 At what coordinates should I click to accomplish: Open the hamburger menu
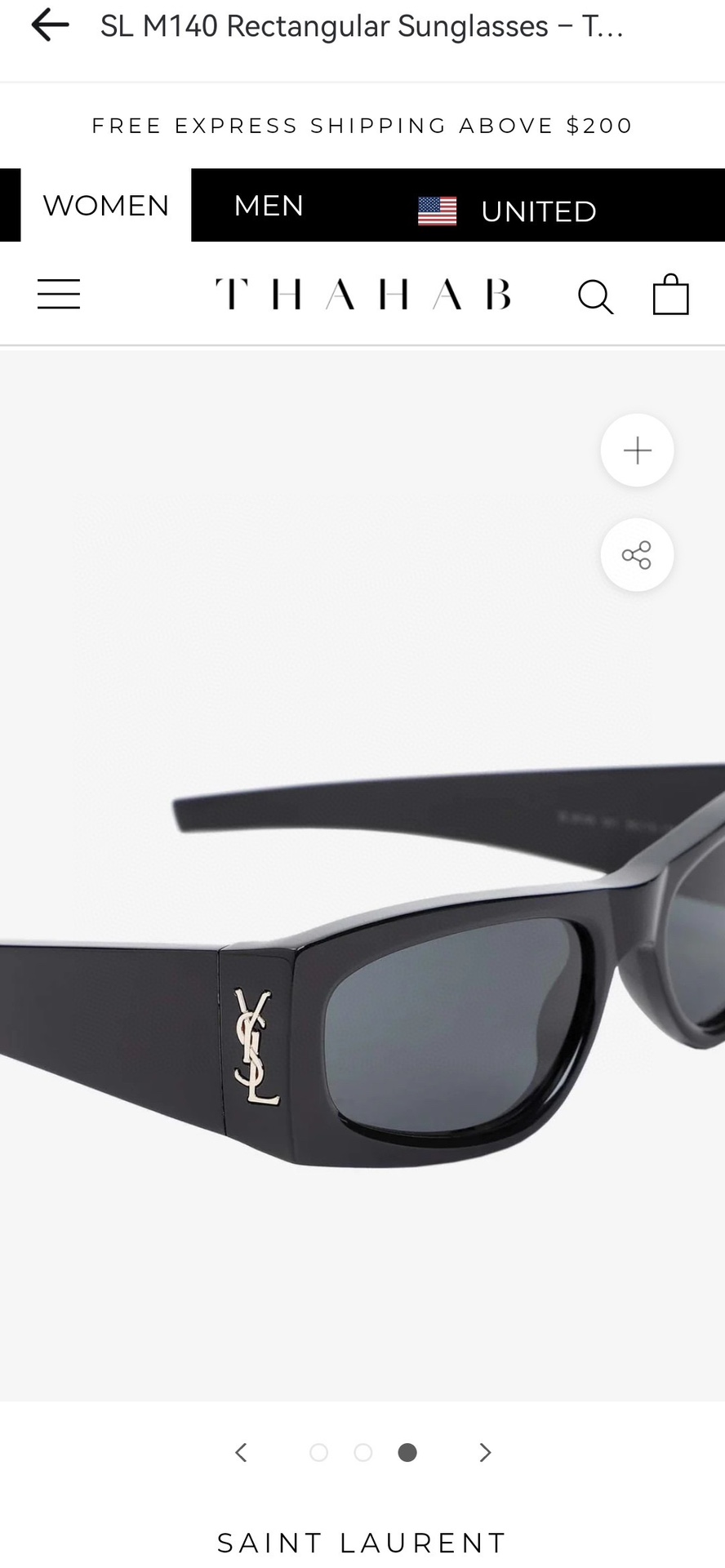tap(59, 295)
